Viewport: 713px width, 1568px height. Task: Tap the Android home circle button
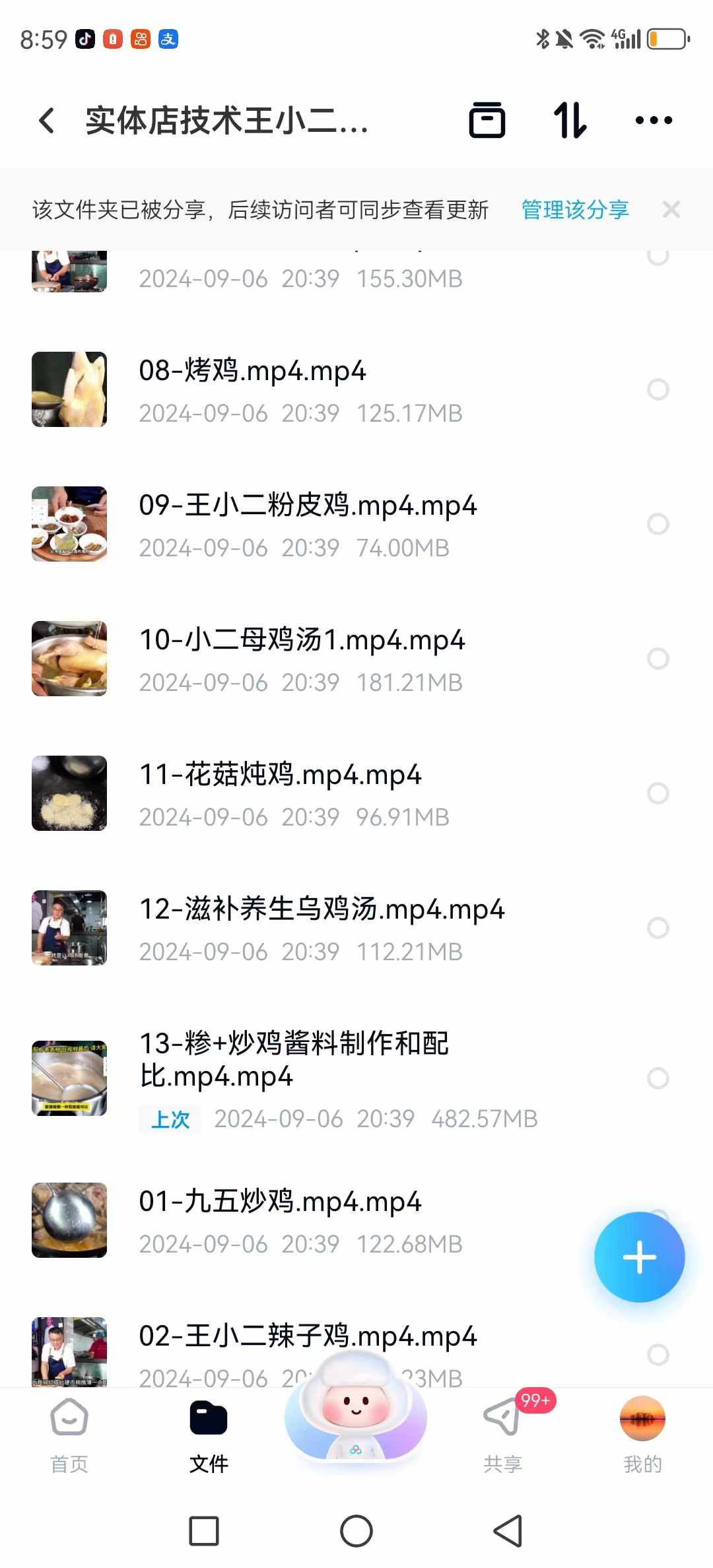[356, 1531]
